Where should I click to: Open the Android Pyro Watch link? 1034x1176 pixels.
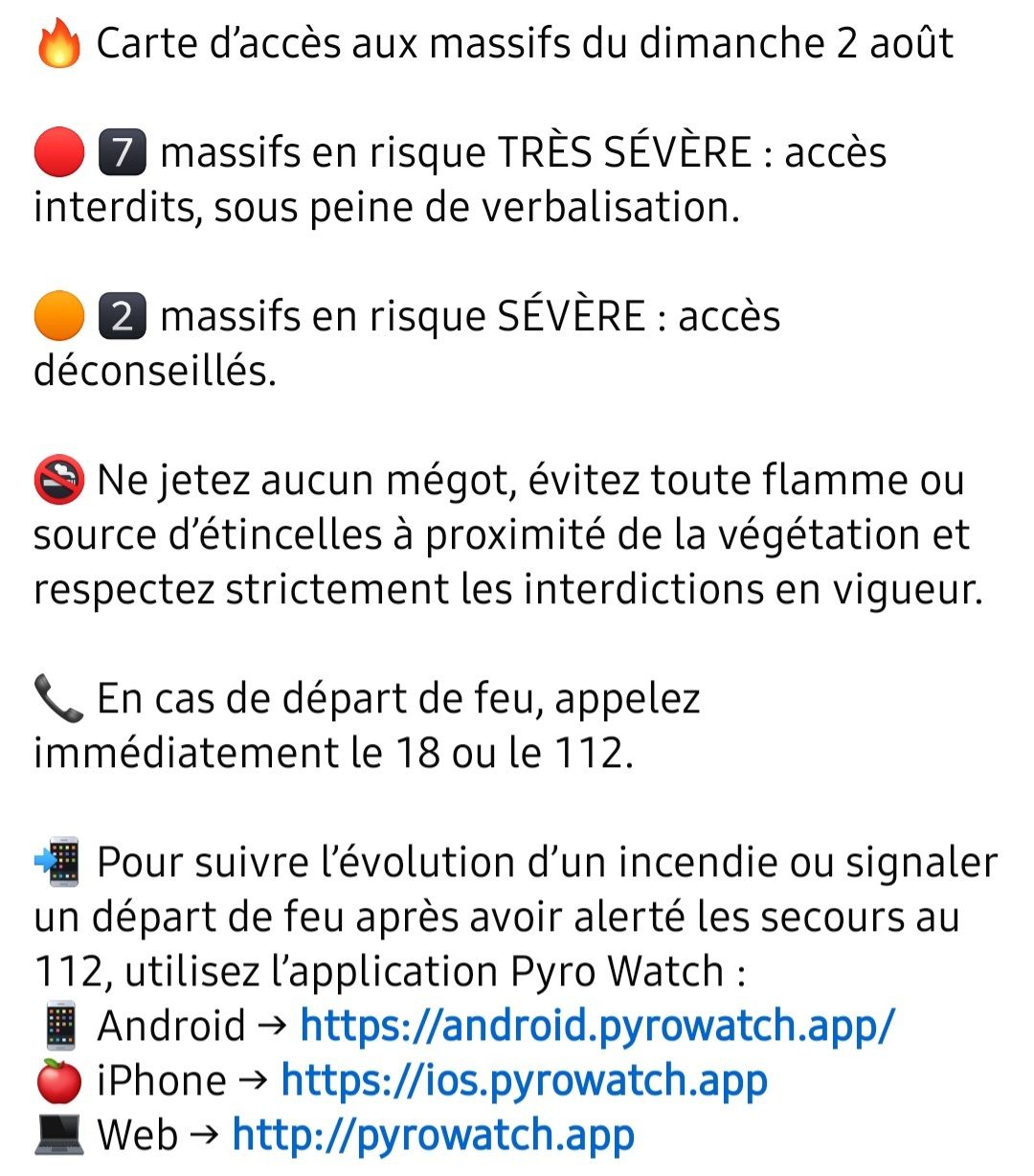pyautogui.click(x=597, y=1026)
